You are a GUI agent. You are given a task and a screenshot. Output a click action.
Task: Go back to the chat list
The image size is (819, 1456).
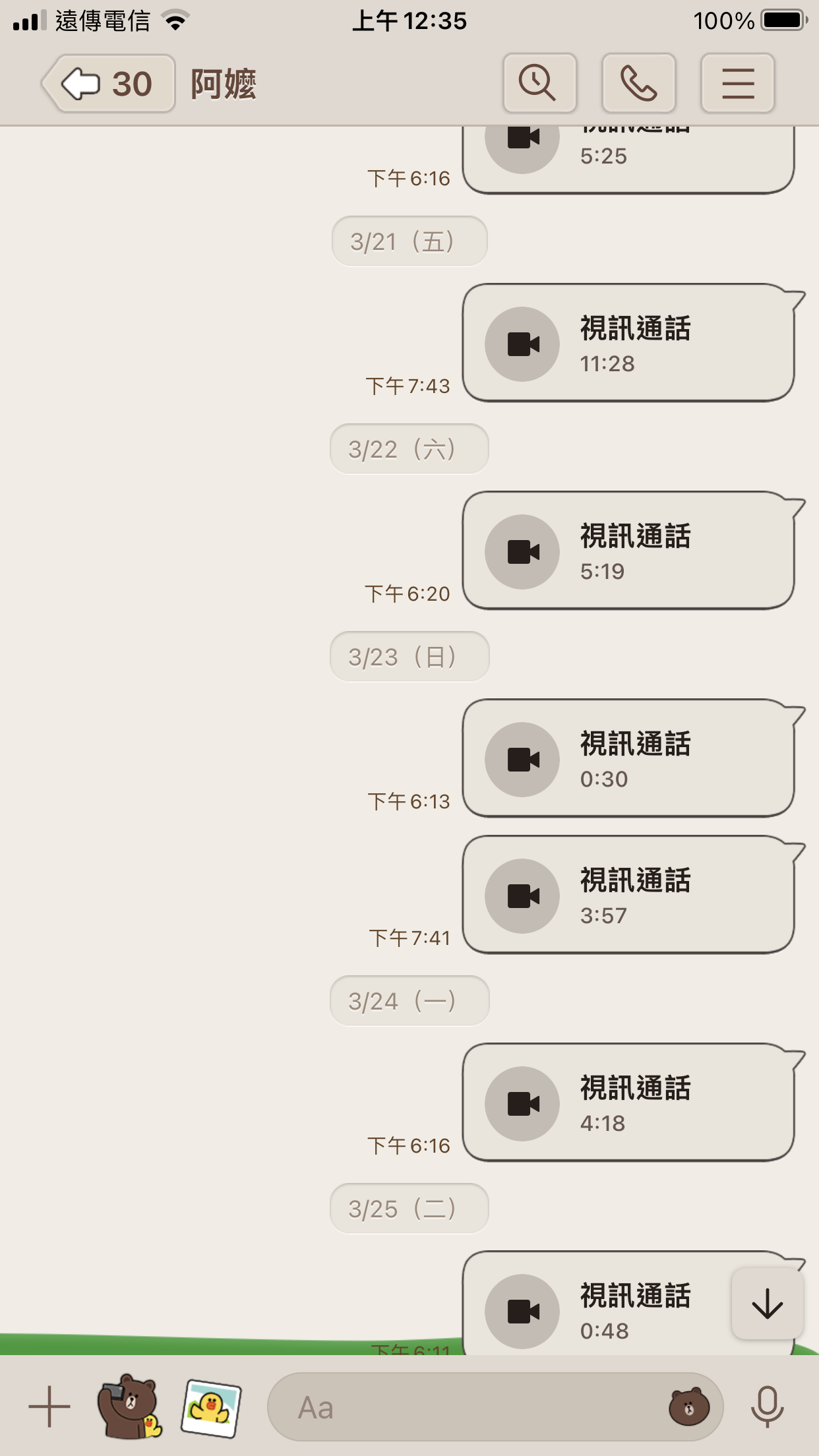pos(109,84)
